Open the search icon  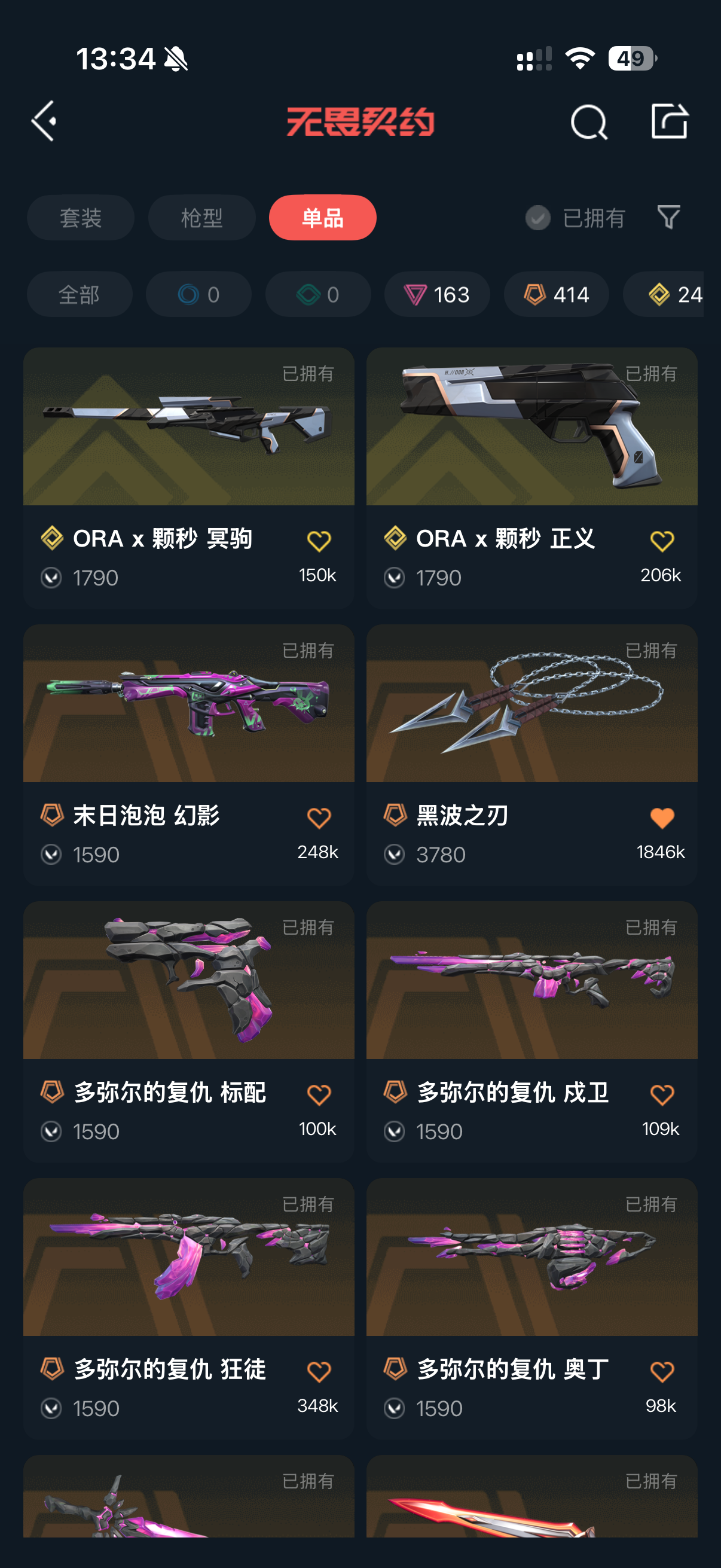coord(588,122)
